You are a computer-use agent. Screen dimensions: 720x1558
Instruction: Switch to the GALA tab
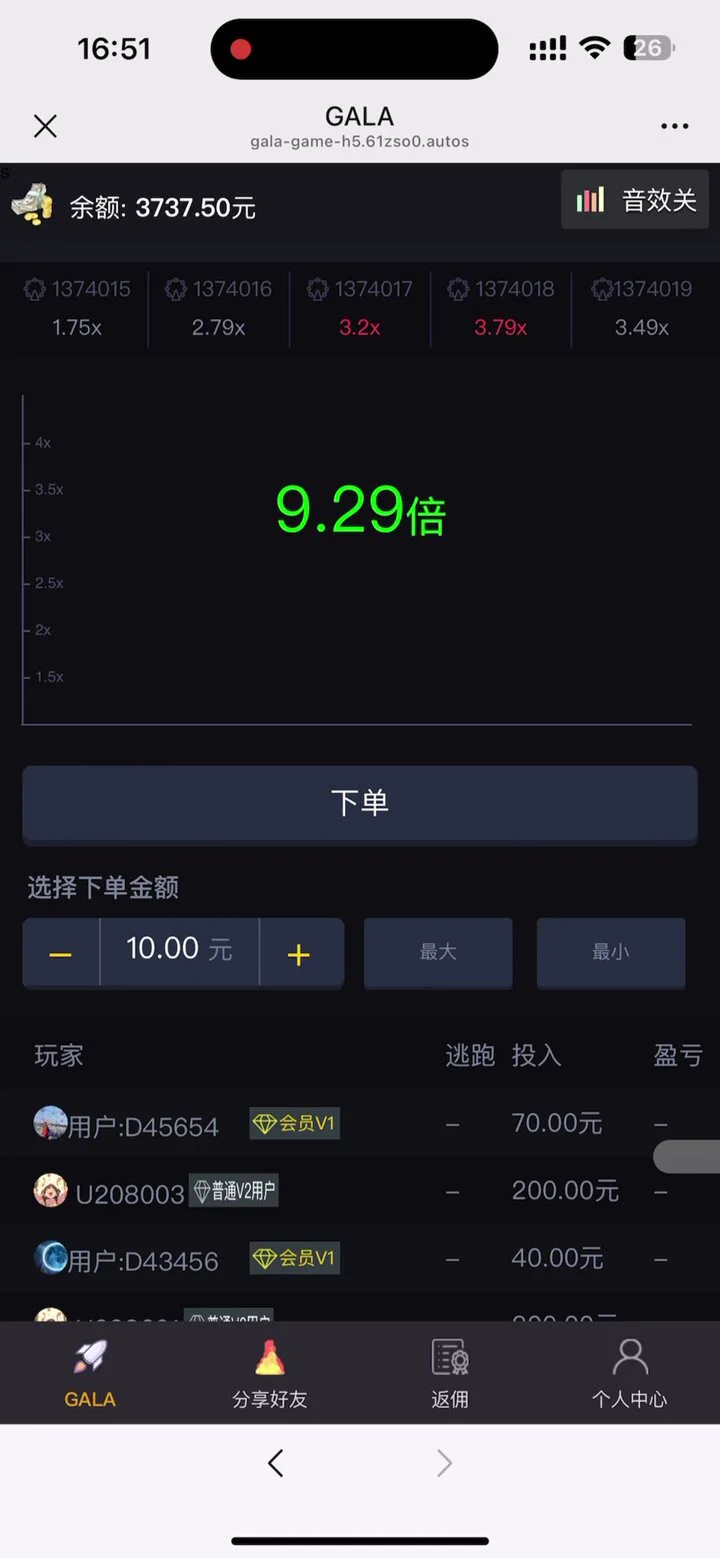[x=90, y=1373]
